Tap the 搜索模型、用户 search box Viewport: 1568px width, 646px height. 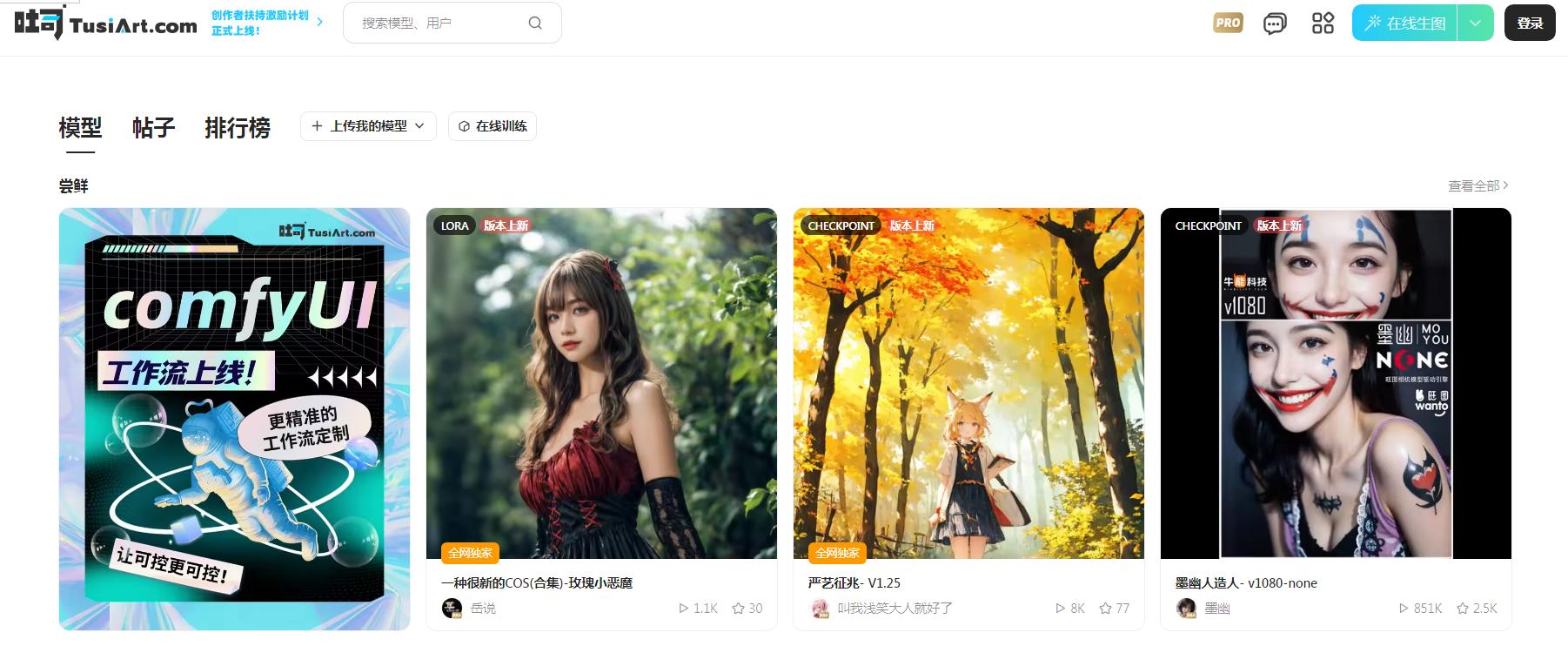[439, 24]
